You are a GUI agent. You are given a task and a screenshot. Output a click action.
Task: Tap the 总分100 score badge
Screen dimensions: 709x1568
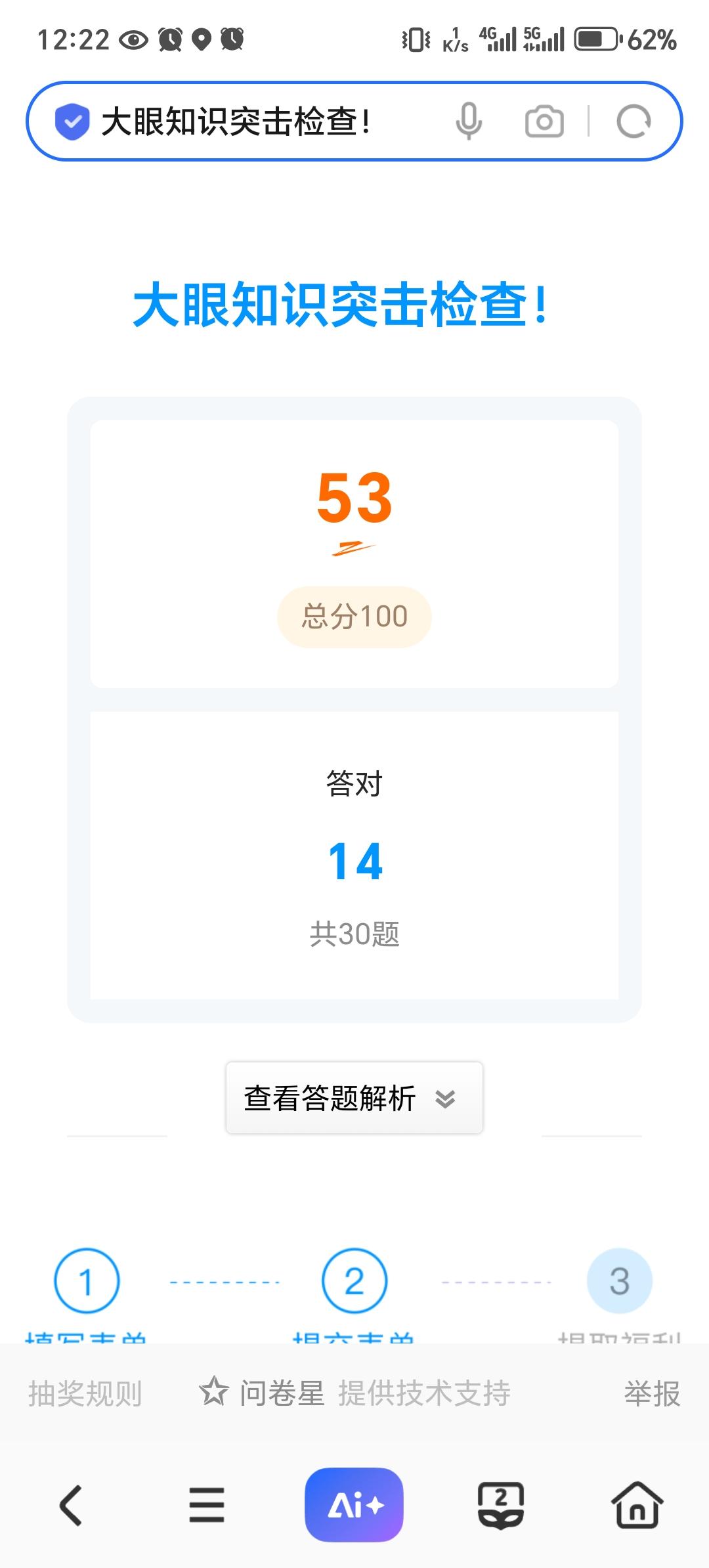point(354,615)
